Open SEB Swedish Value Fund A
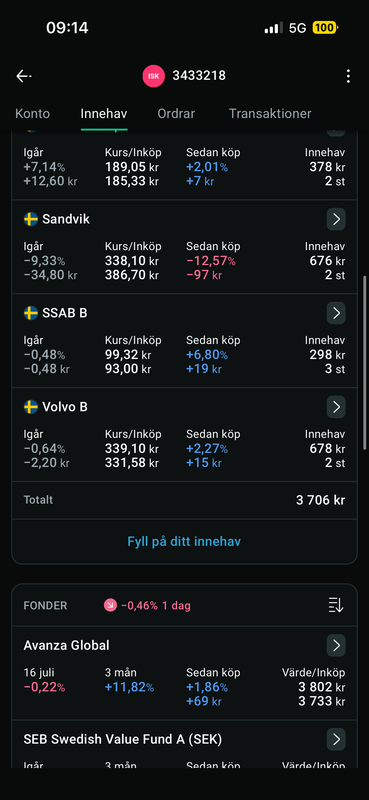 coord(336,739)
